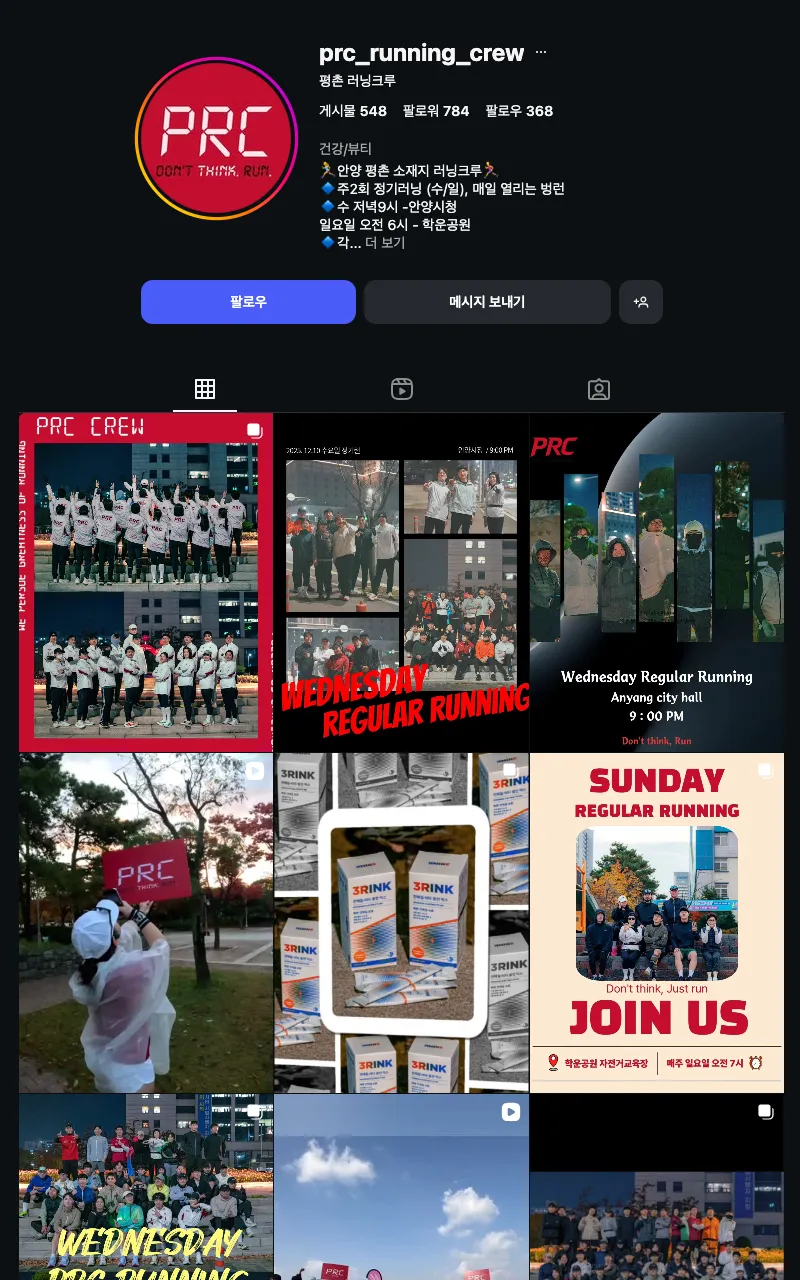Click the reel icon on the PRC sign video

pyautogui.click(x=254, y=770)
